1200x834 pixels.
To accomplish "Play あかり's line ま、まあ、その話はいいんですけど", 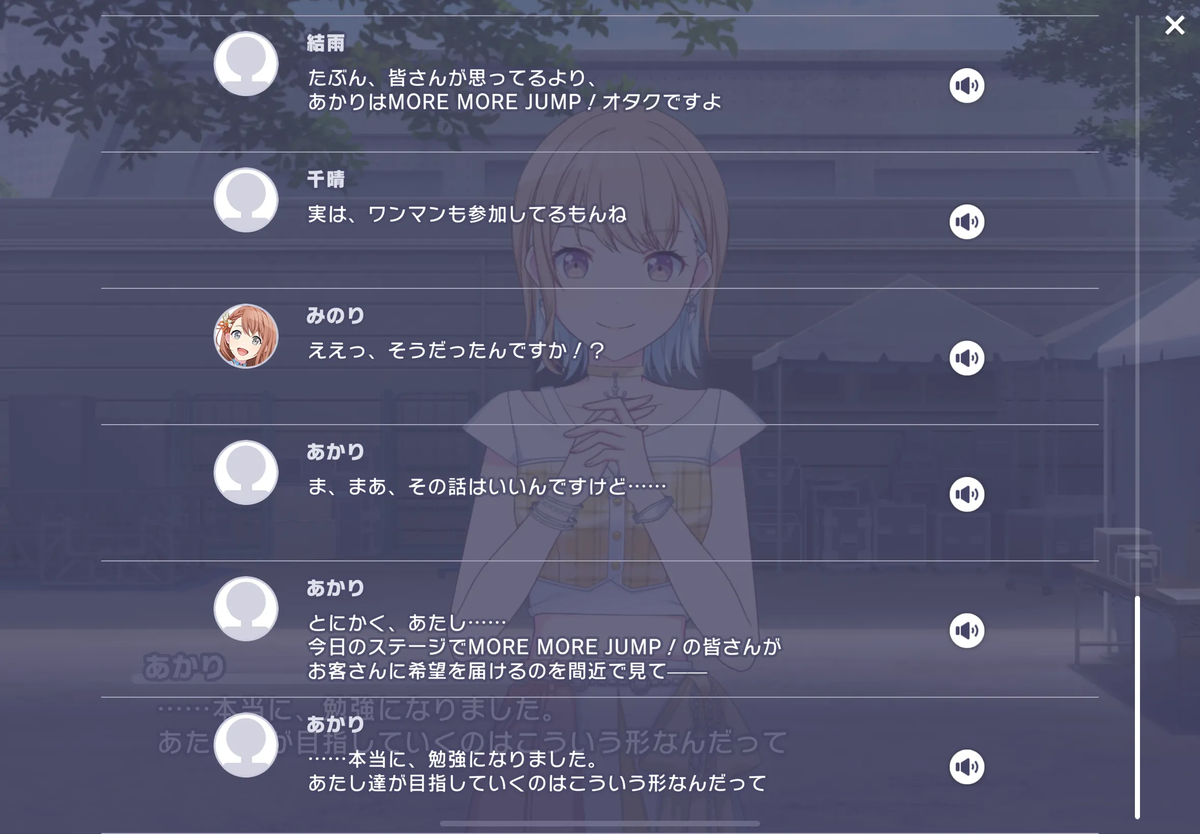I will tap(966, 494).
